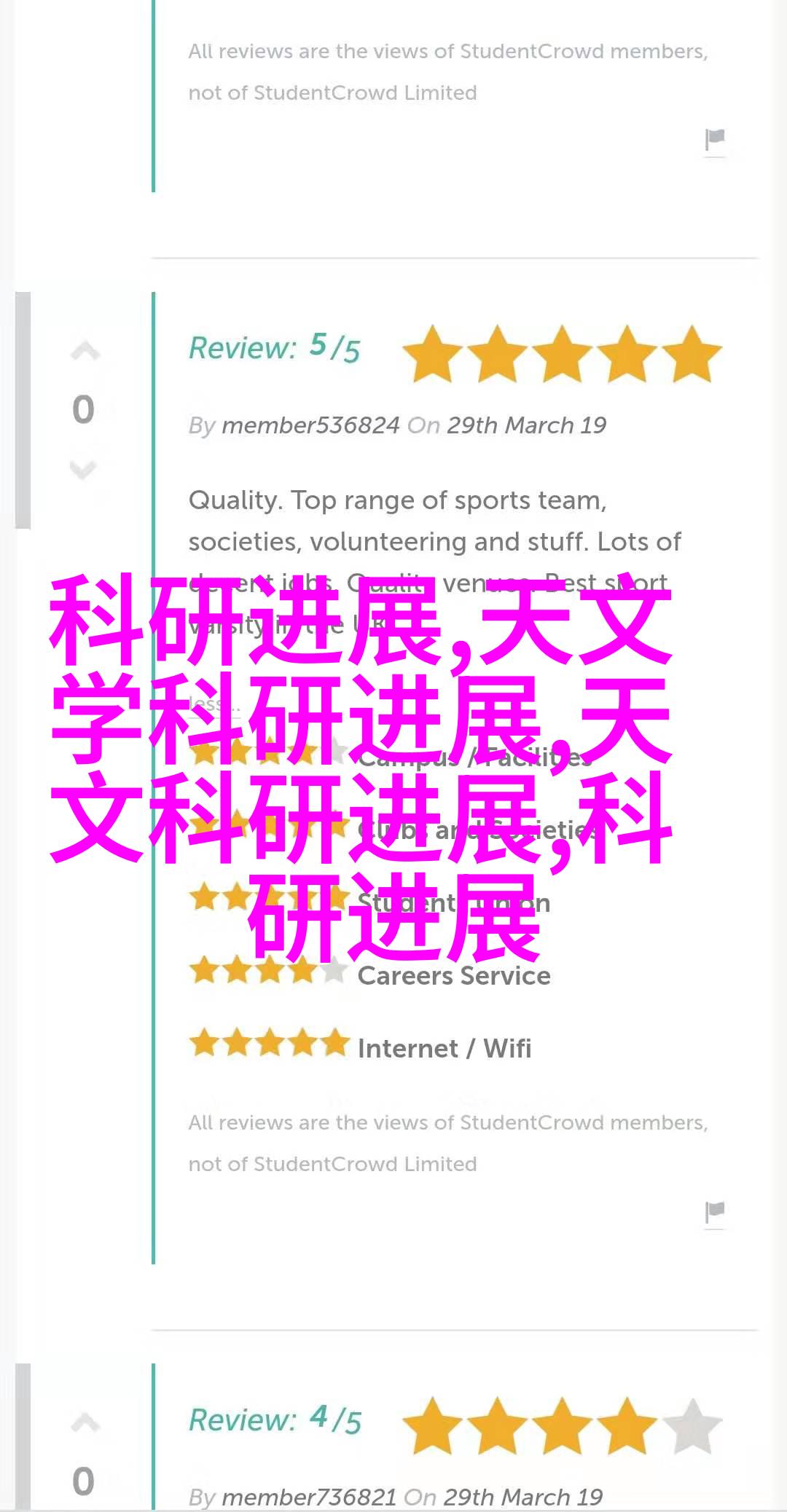Flag the review by member536824
Image resolution: width=787 pixels, height=1512 pixels.
coord(715,1213)
